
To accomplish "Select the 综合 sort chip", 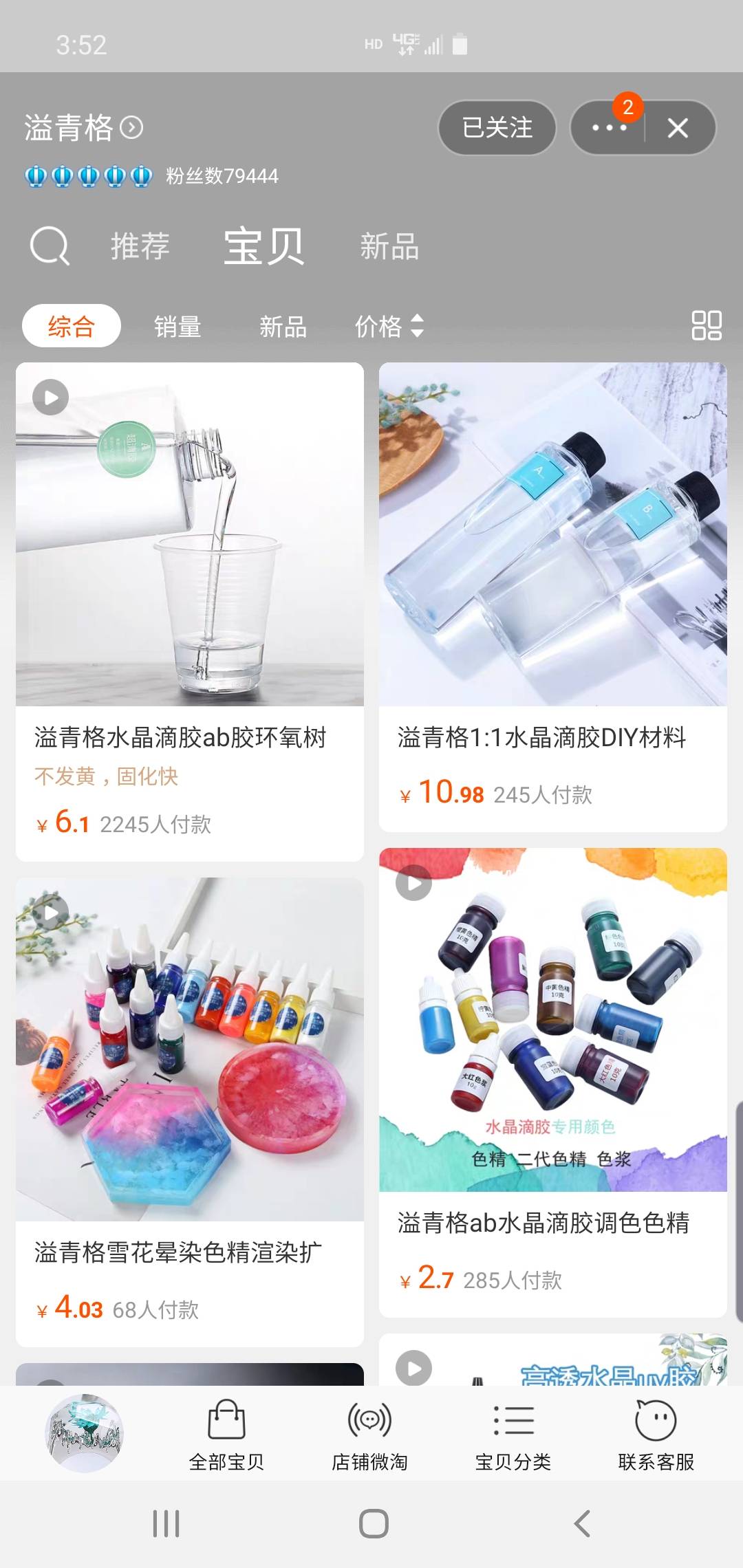I will tap(72, 326).
